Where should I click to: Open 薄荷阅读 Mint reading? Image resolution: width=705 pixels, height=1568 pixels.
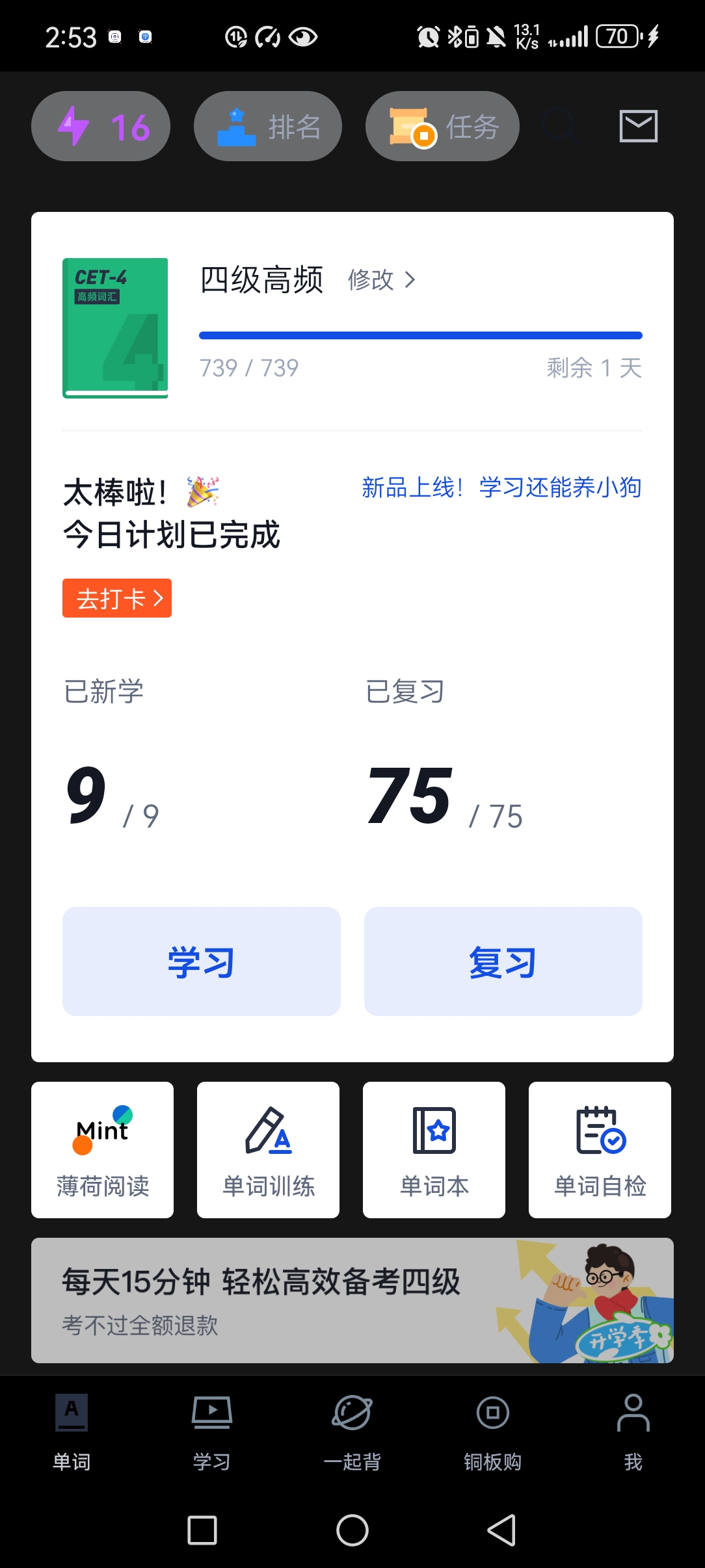103,1150
